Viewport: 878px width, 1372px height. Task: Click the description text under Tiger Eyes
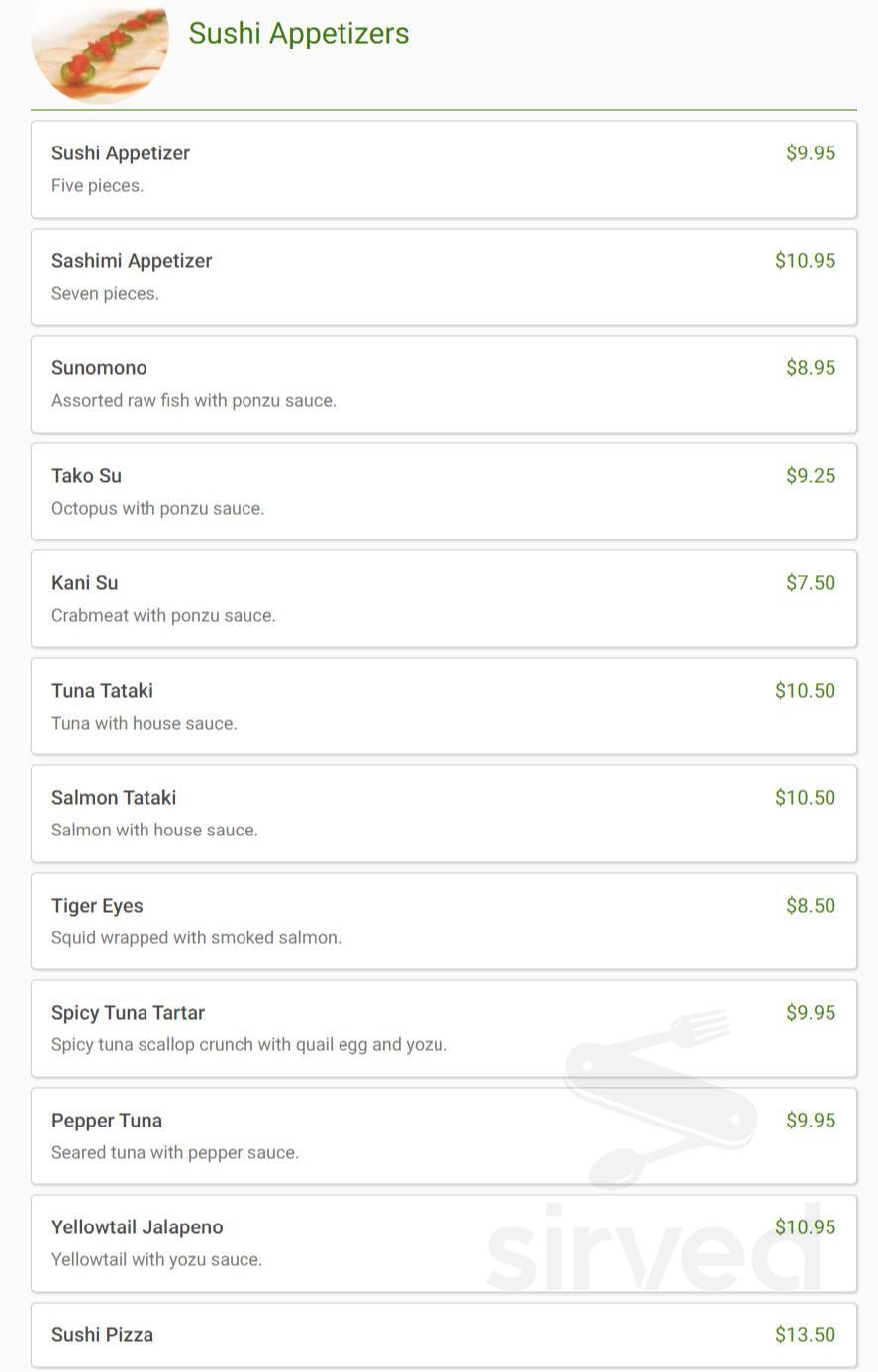coord(196,937)
